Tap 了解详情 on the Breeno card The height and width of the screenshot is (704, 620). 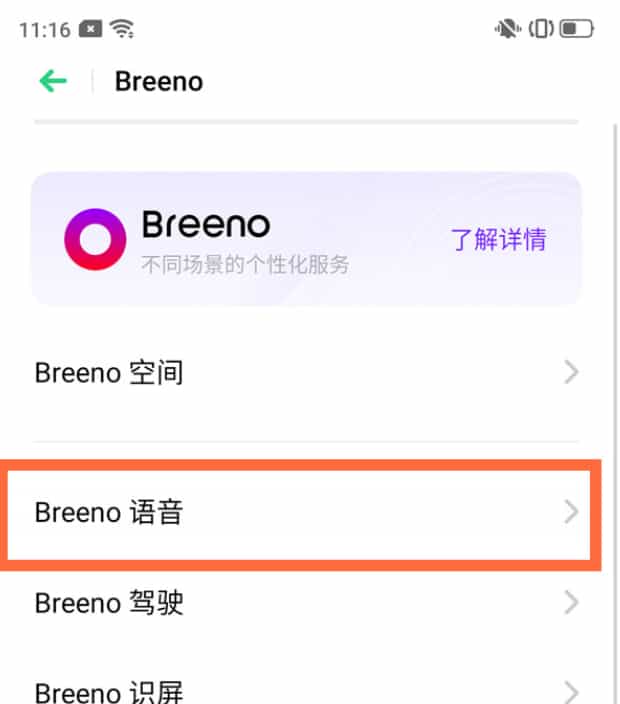pos(498,239)
